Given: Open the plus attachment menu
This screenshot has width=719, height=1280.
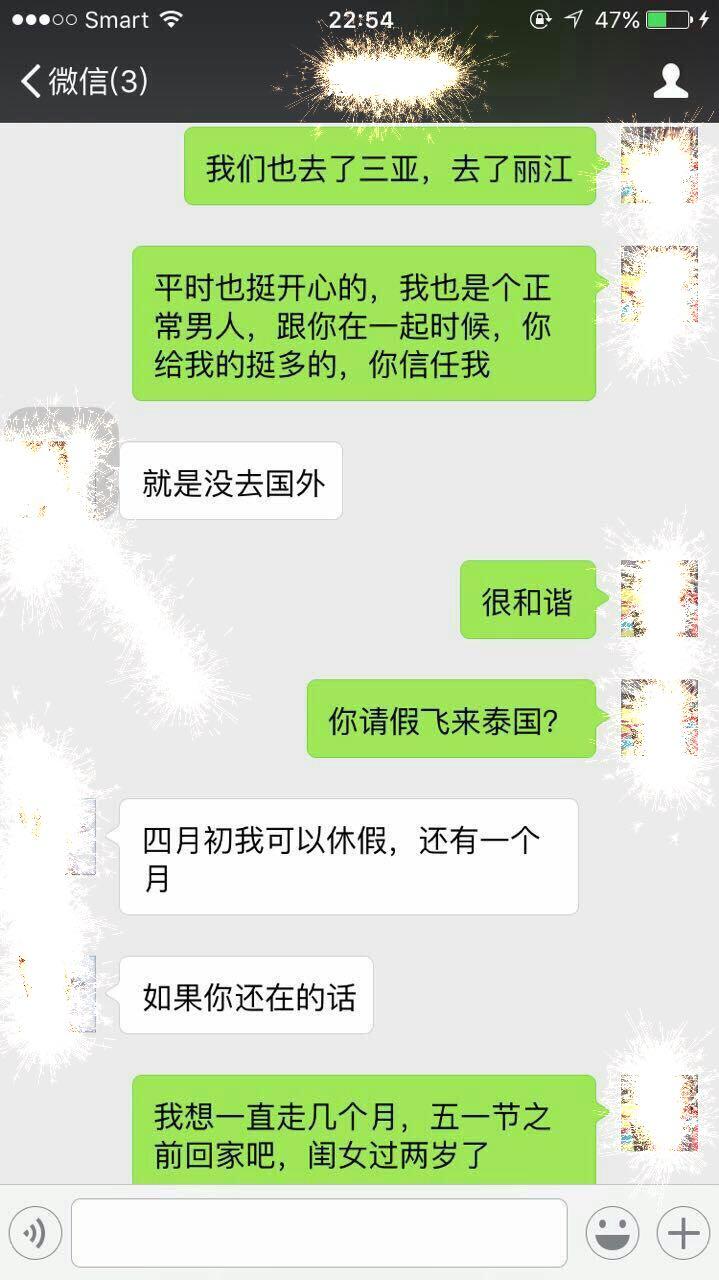Looking at the screenshot, I should (682, 1233).
